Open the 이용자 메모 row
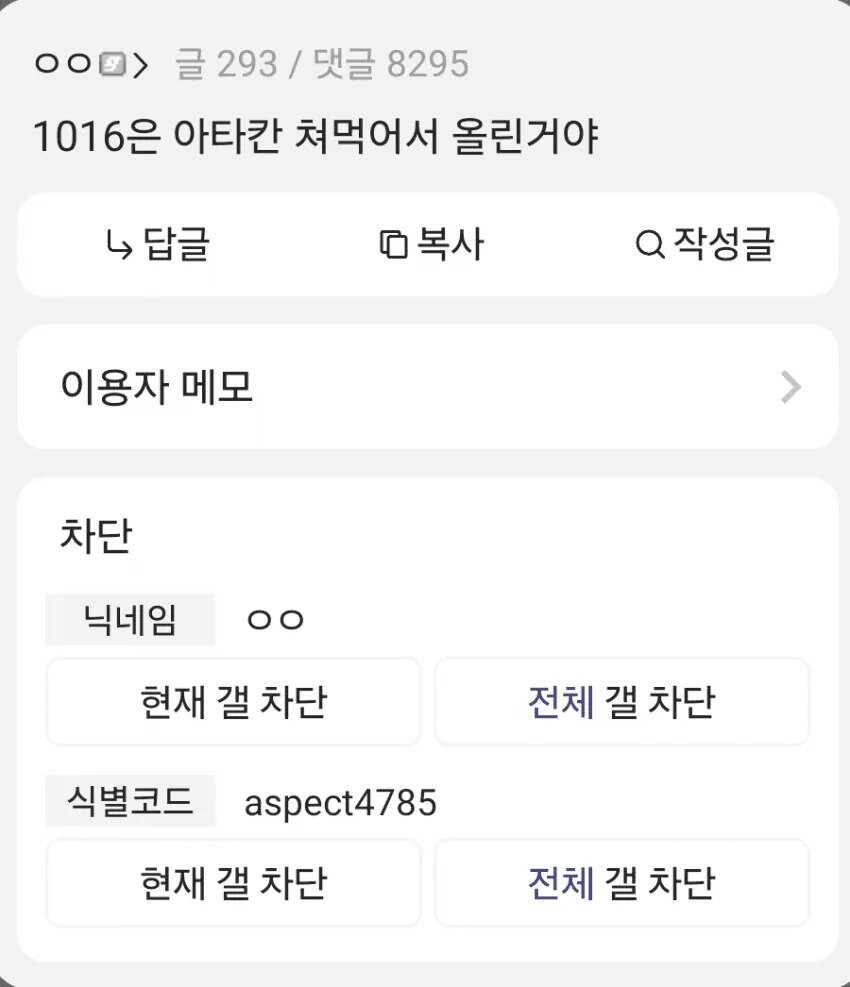 point(427,387)
